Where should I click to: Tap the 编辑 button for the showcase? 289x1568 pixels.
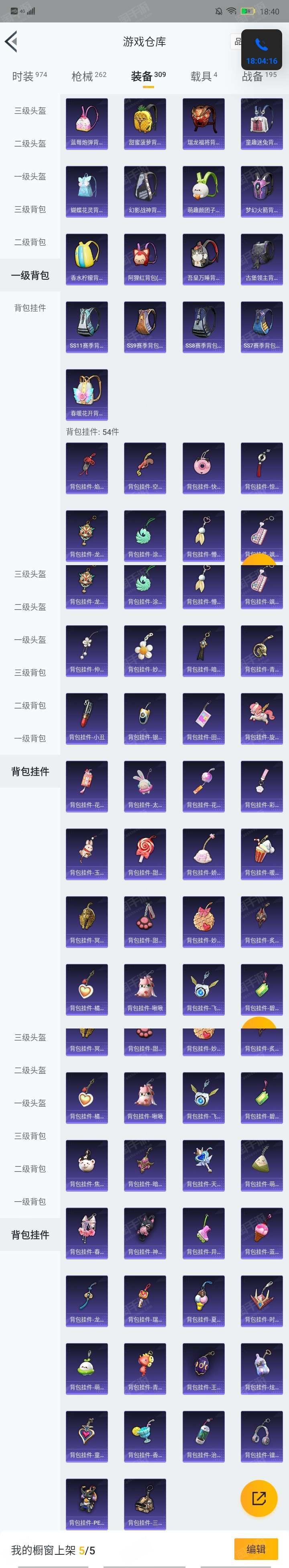pos(255,1549)
